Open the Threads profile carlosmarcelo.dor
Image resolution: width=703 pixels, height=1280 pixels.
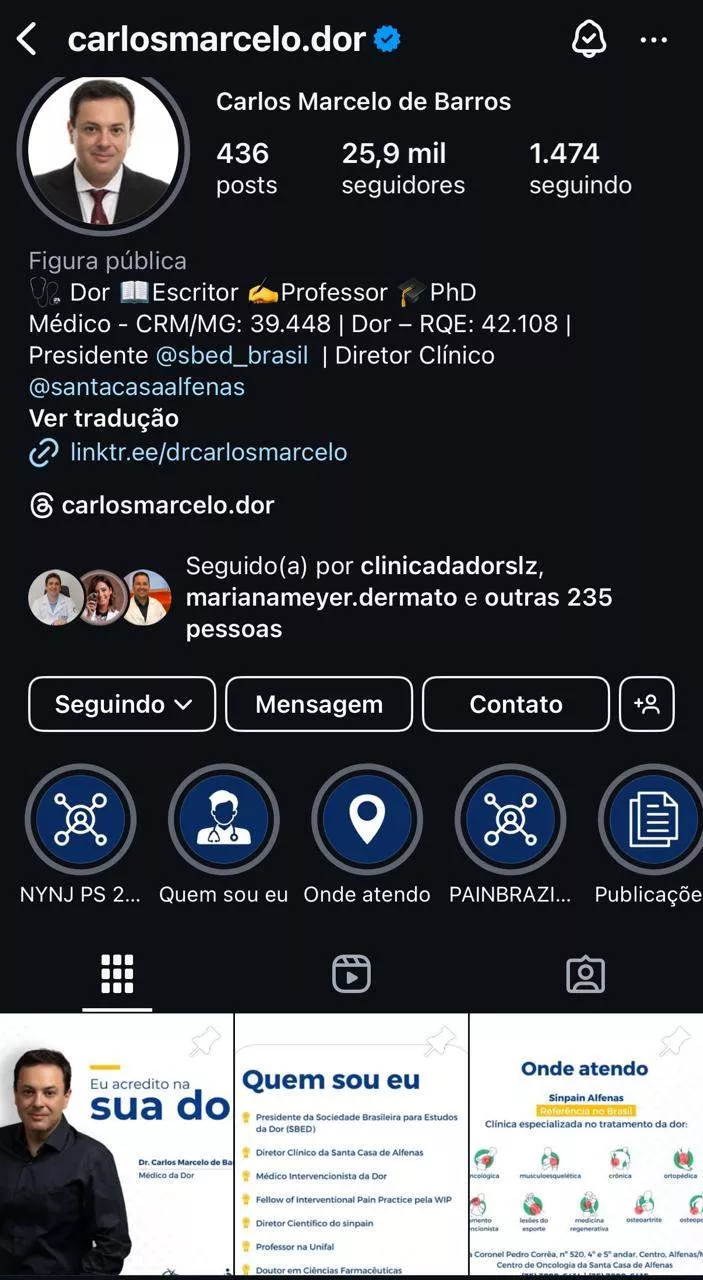(x=167, y=505)
